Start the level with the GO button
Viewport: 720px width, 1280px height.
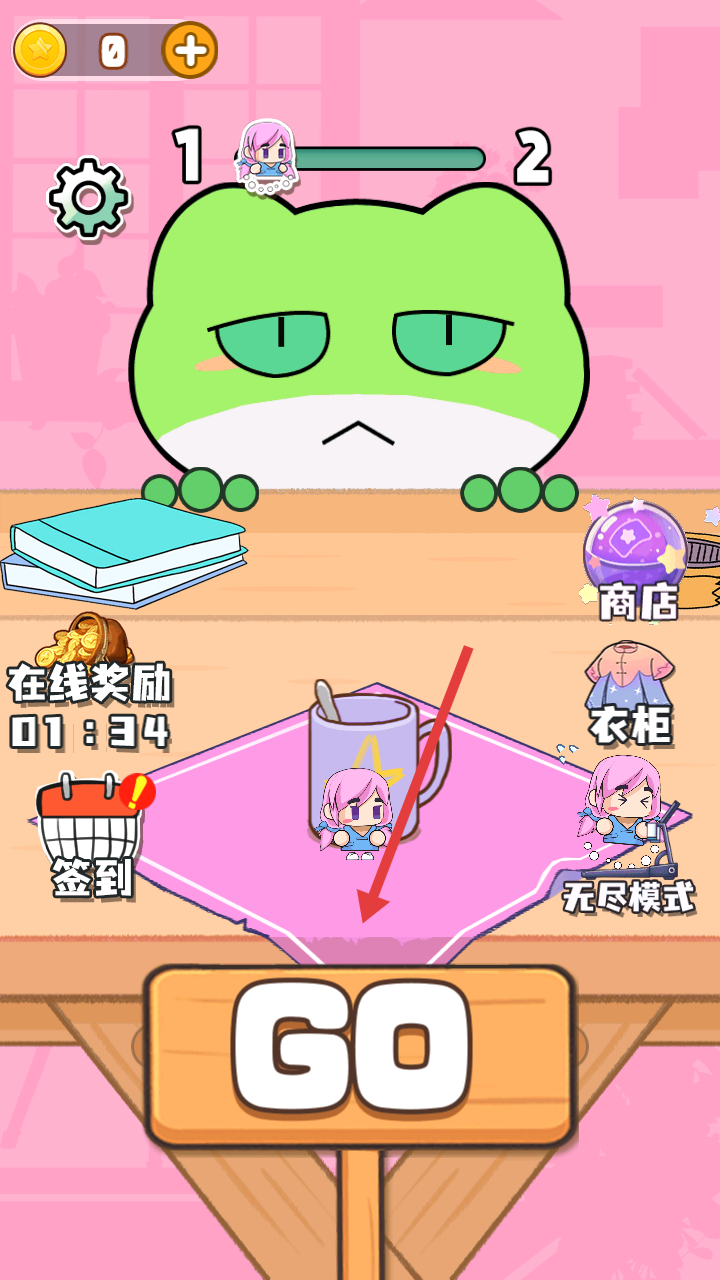pyautogui.click(x=360, y=1055)
